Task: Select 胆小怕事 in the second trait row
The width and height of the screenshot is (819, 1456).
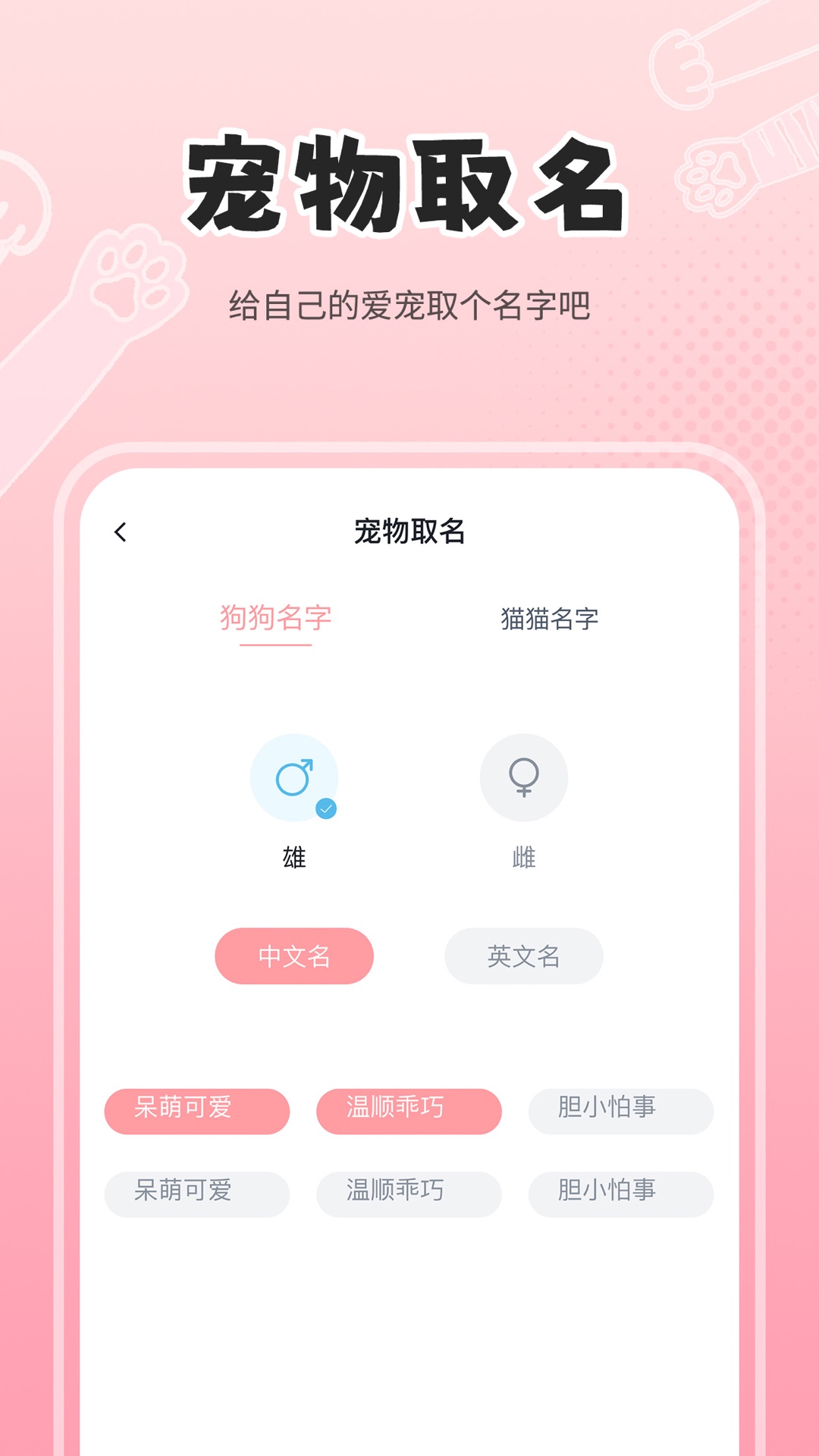Action: click(x=620, y=1191)
